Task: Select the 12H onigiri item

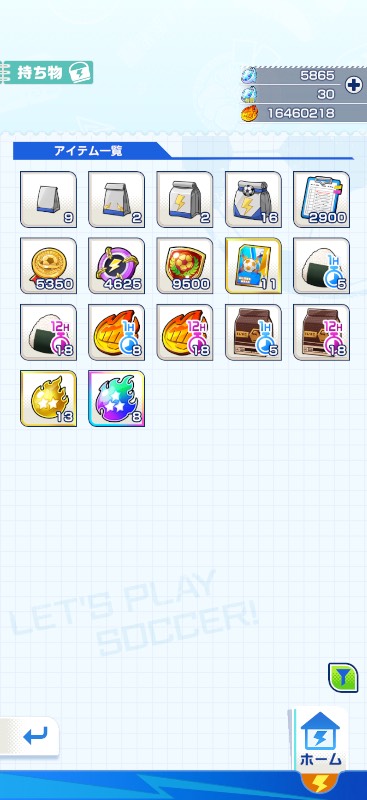Action: coord(48,332)
